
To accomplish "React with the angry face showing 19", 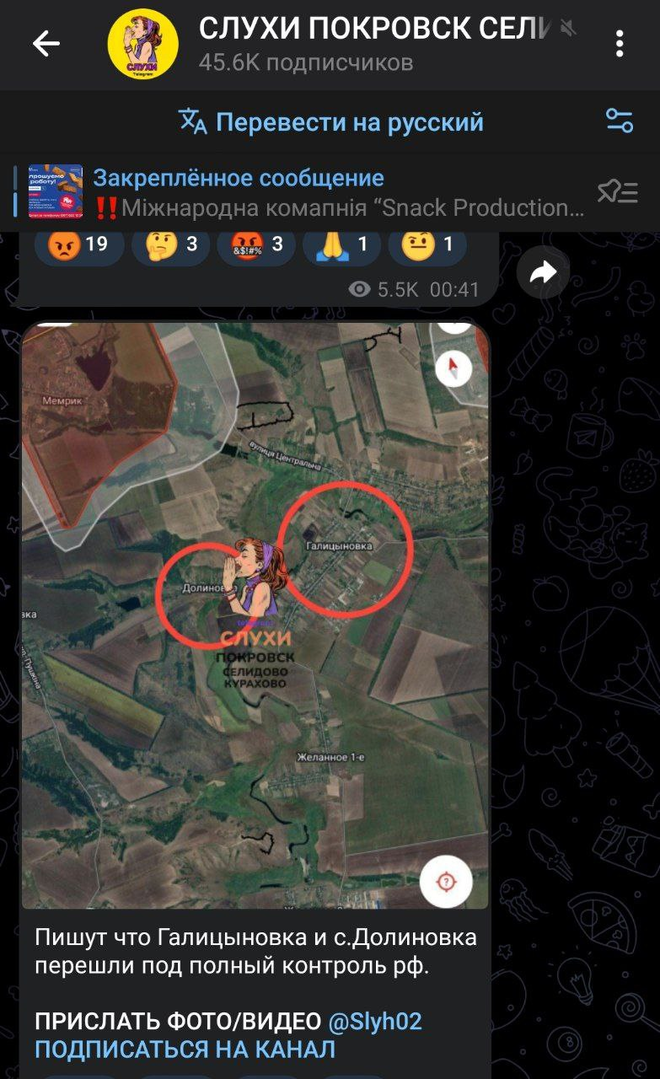I will (x=76, y=245).
